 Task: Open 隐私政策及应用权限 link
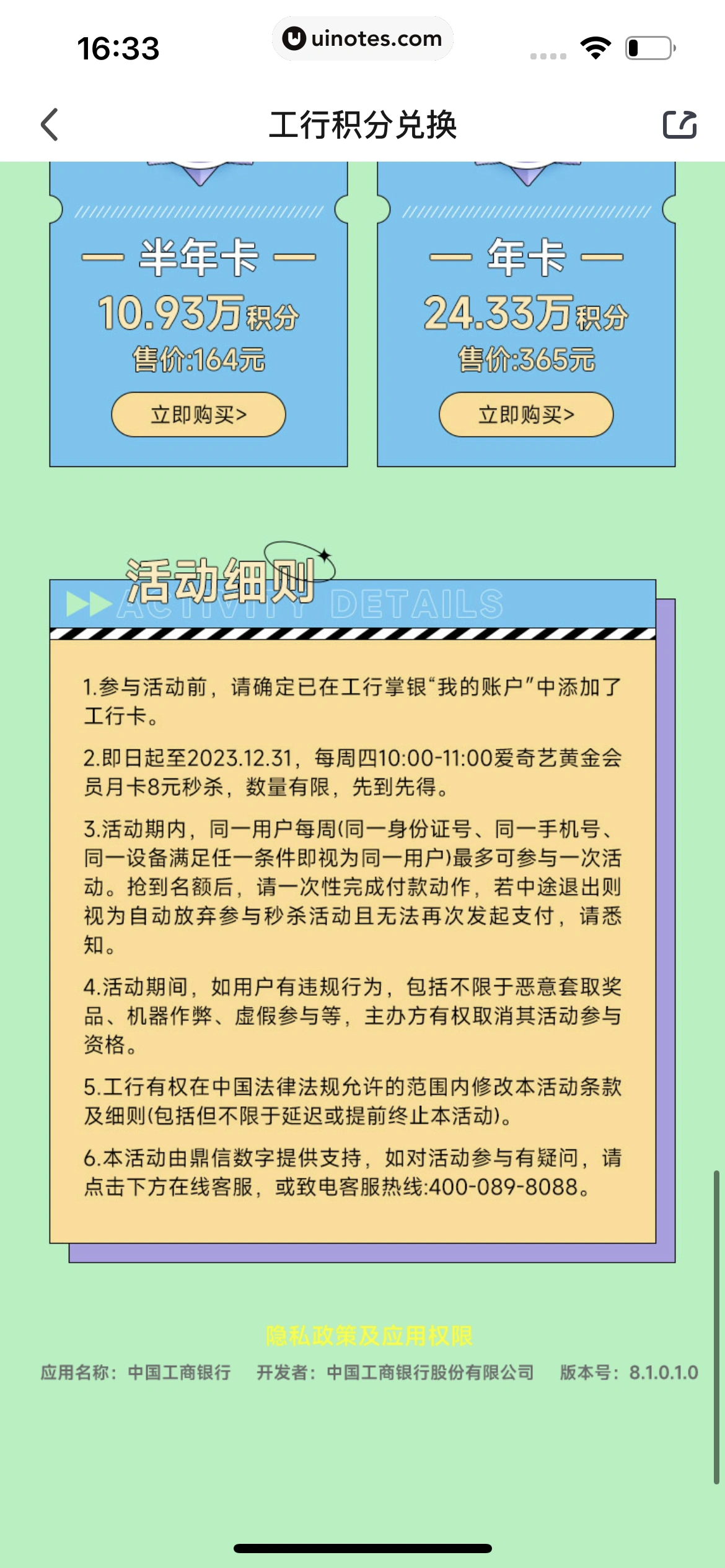(x=369, y=1336)
